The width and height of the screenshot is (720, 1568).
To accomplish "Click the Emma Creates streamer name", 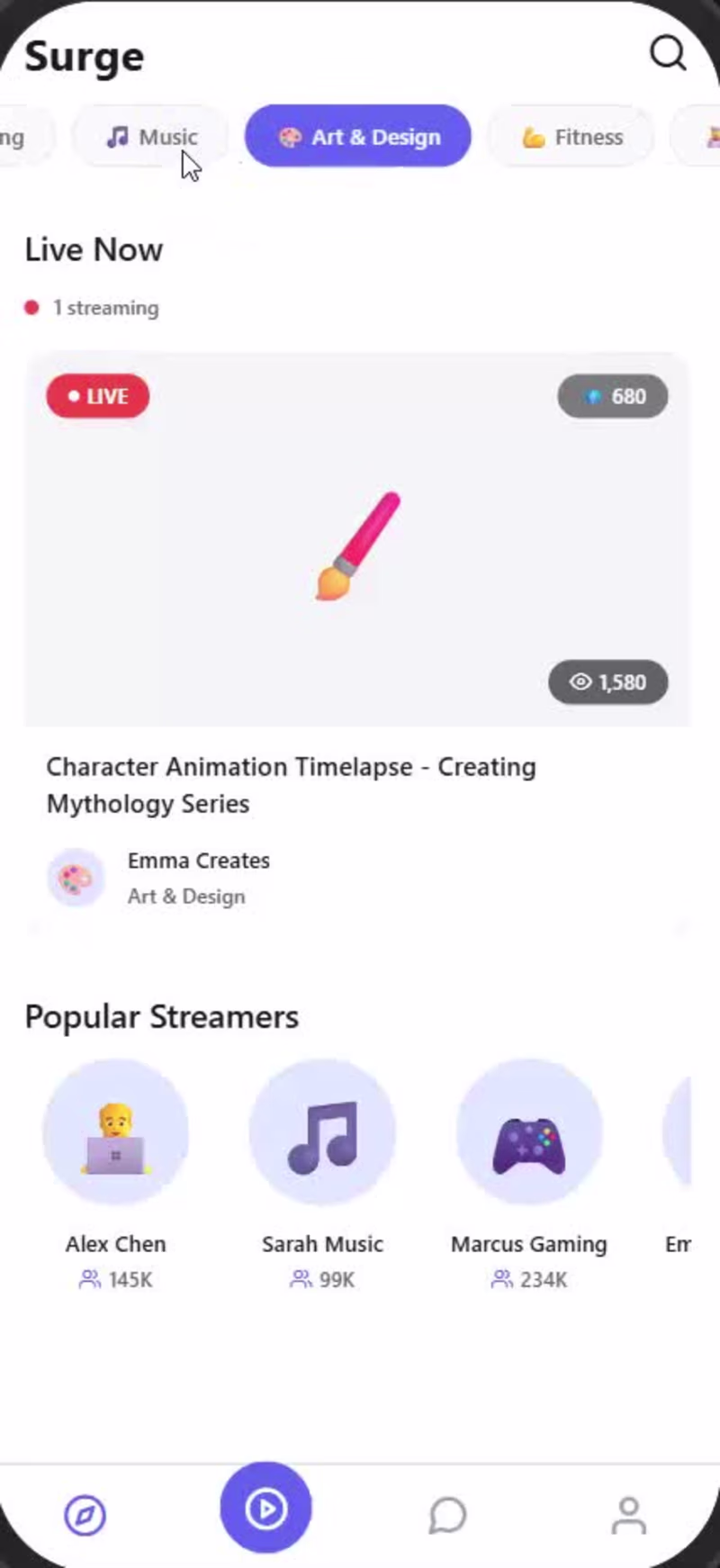I will coord(199,861).
